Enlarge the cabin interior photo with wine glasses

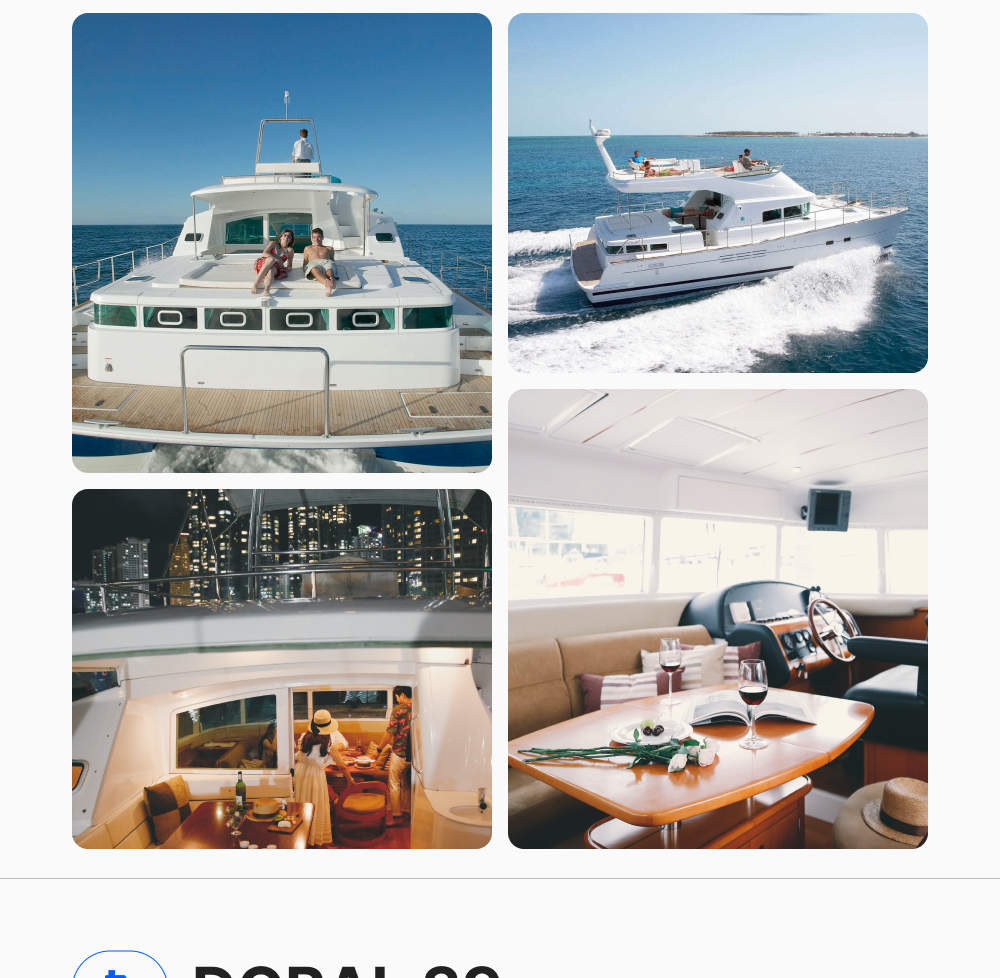(x=718, y=619)
